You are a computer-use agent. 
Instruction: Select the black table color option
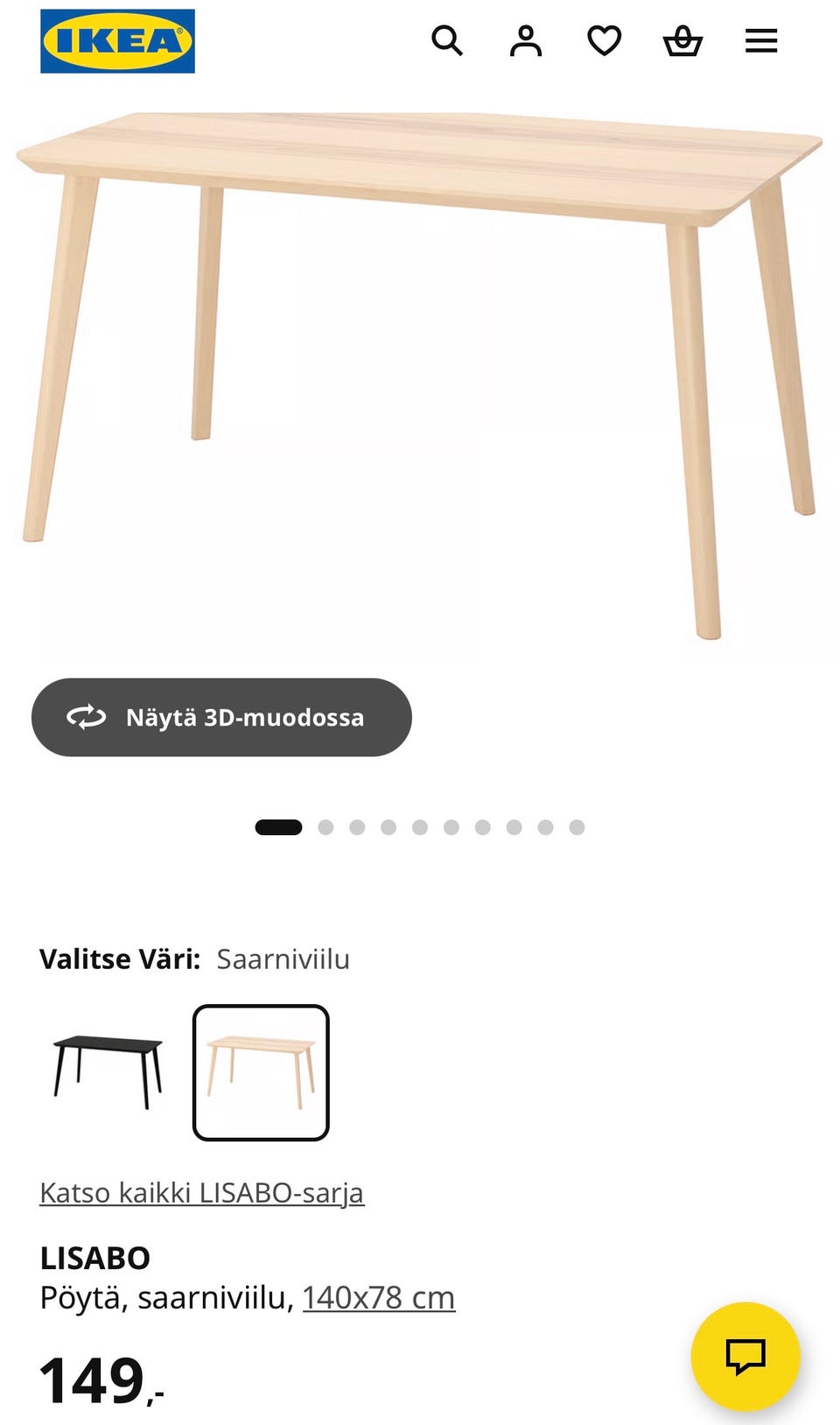point(108,1072)
